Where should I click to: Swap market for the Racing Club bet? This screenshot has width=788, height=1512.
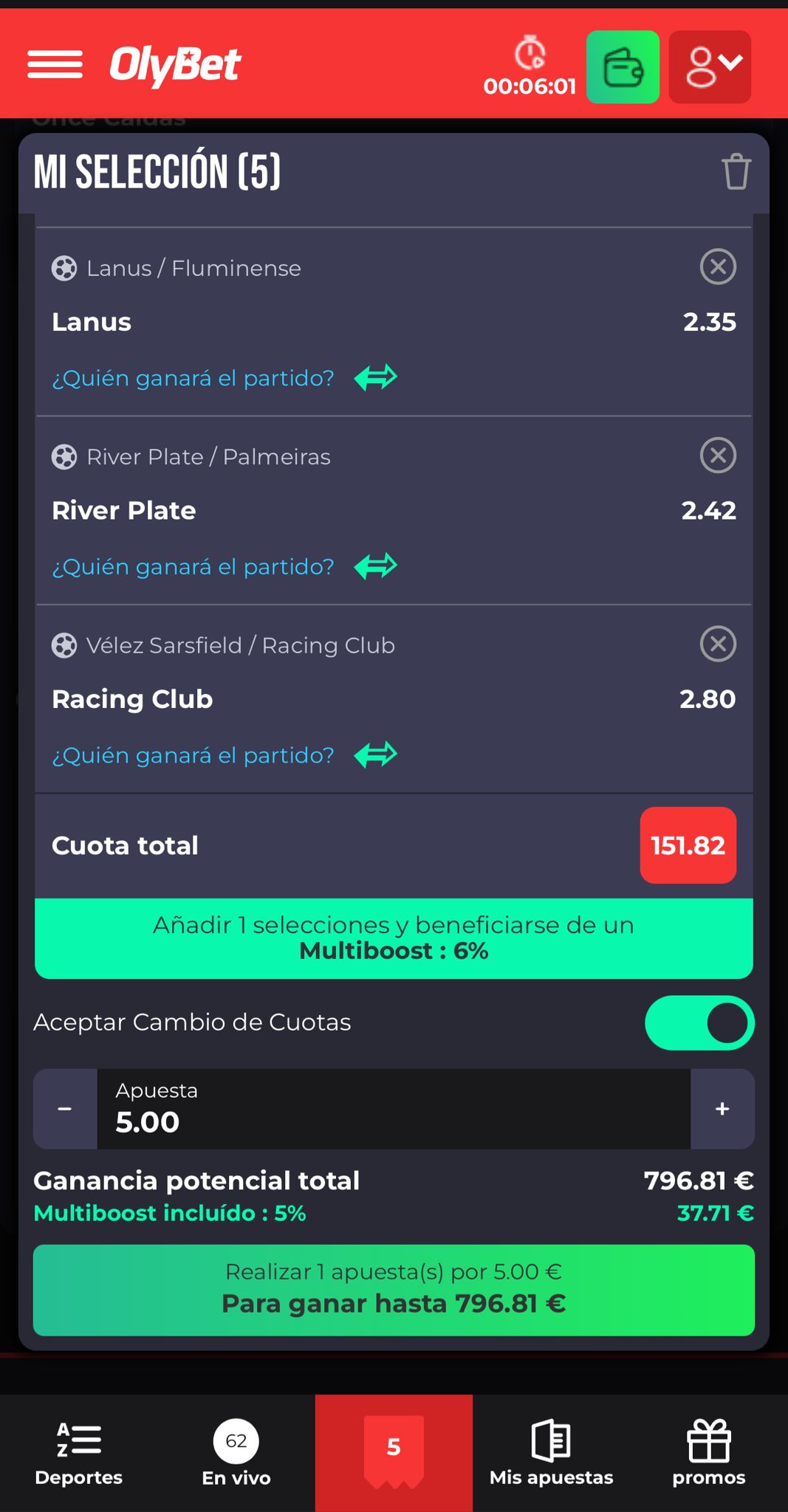[x=376, y=755]
